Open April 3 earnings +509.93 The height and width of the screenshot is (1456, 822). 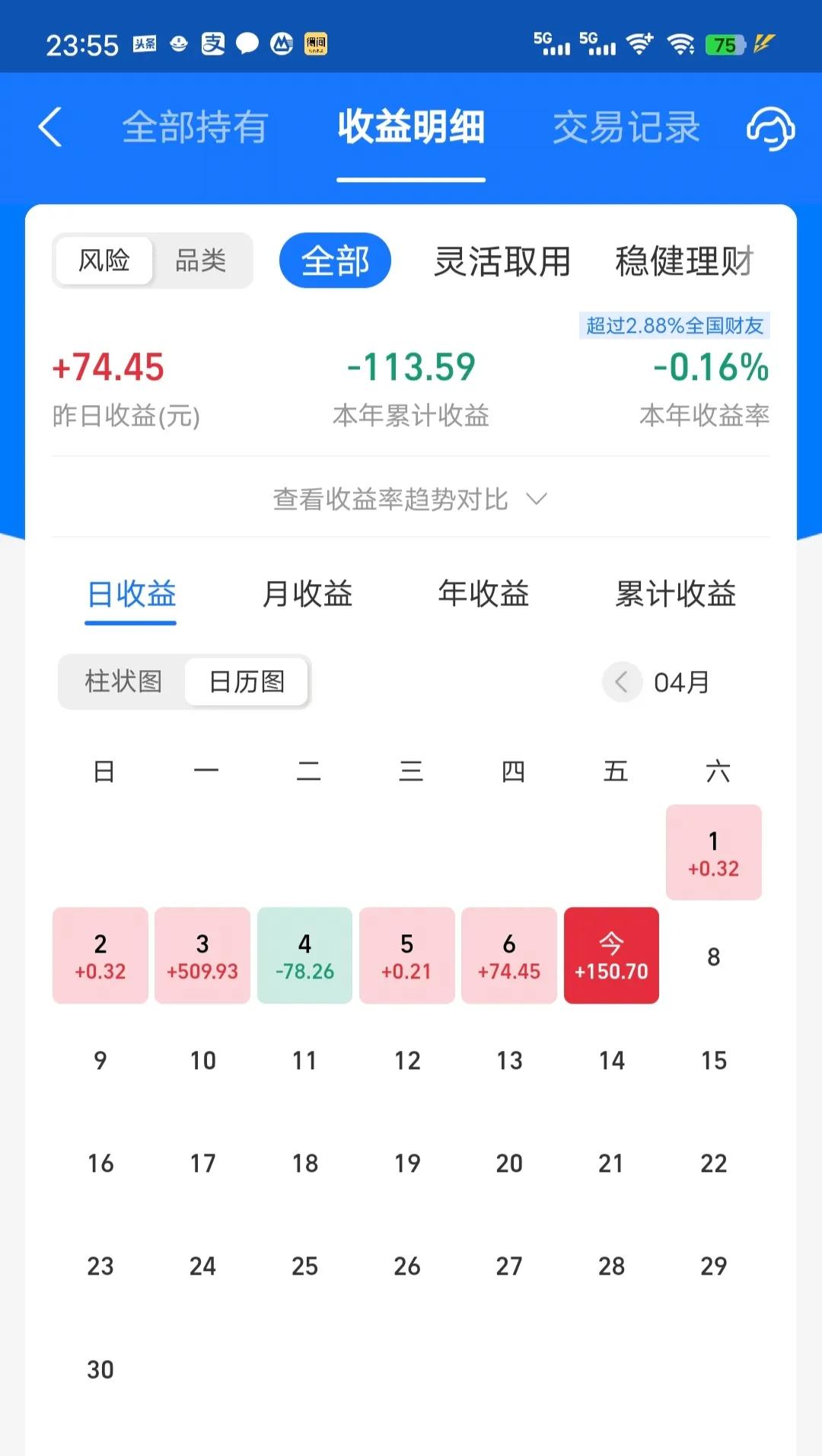click(x=202, y=956)
